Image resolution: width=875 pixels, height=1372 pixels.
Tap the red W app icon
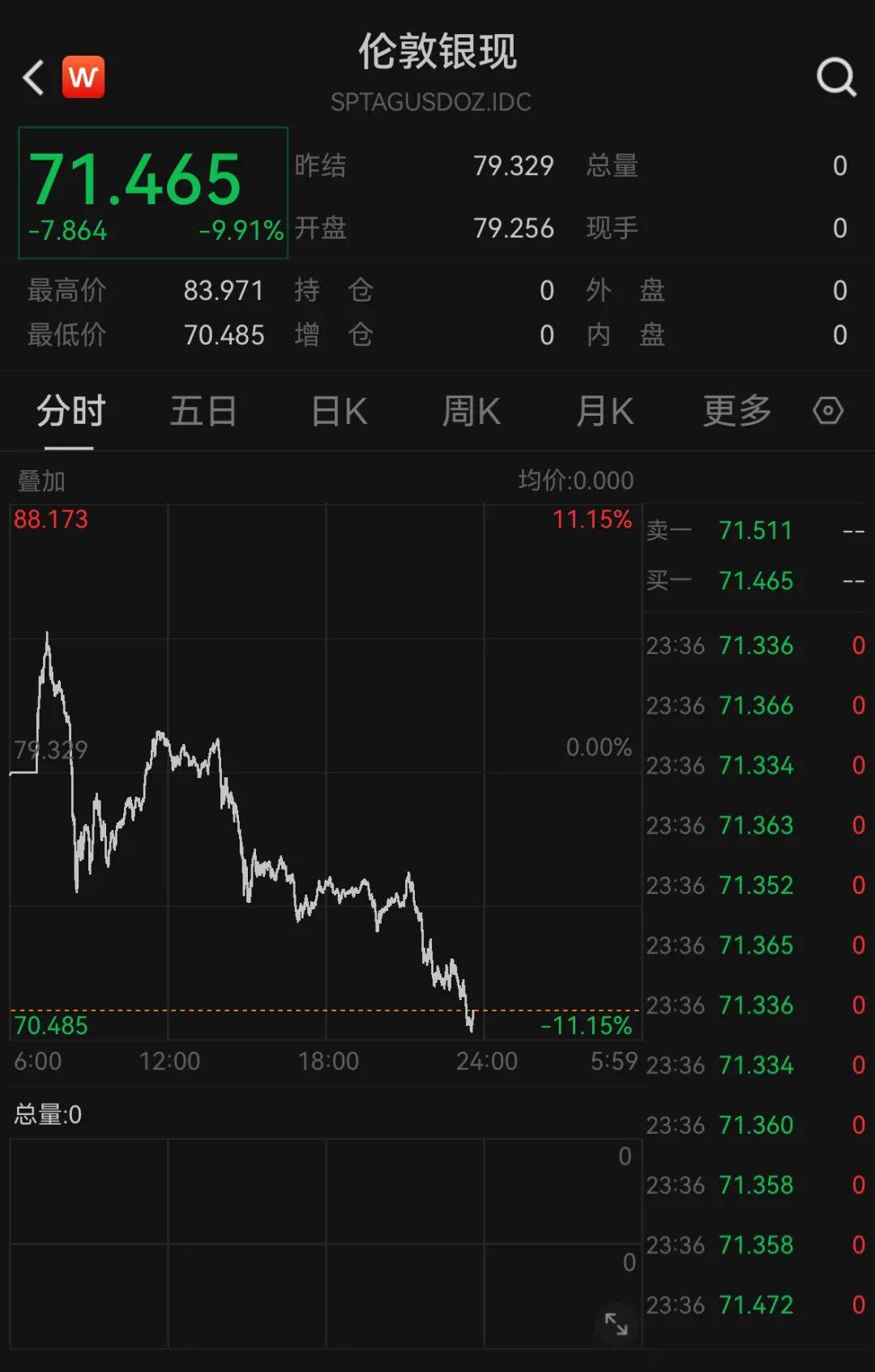83,77
